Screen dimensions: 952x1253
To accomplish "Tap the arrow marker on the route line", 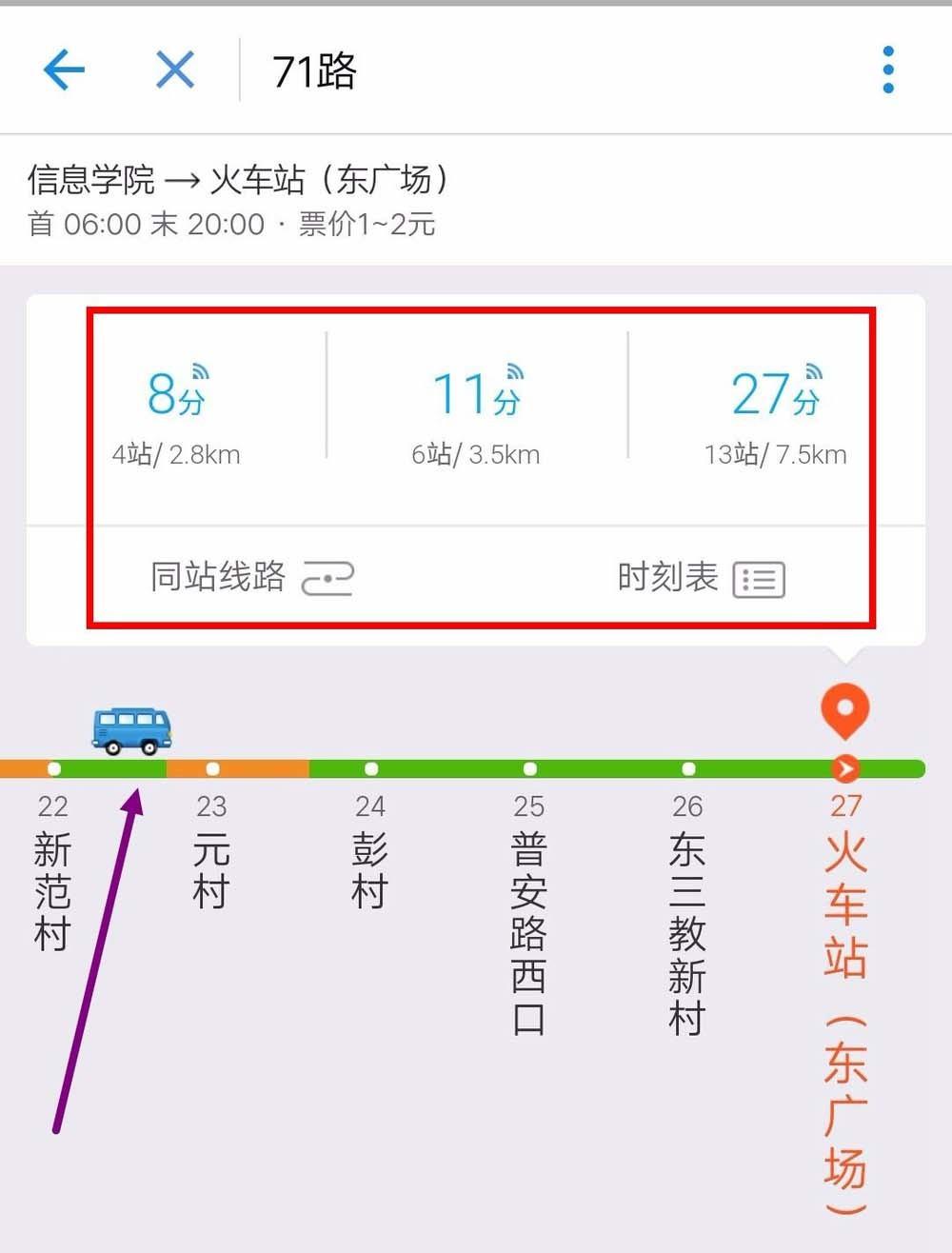I will [845, 768].
